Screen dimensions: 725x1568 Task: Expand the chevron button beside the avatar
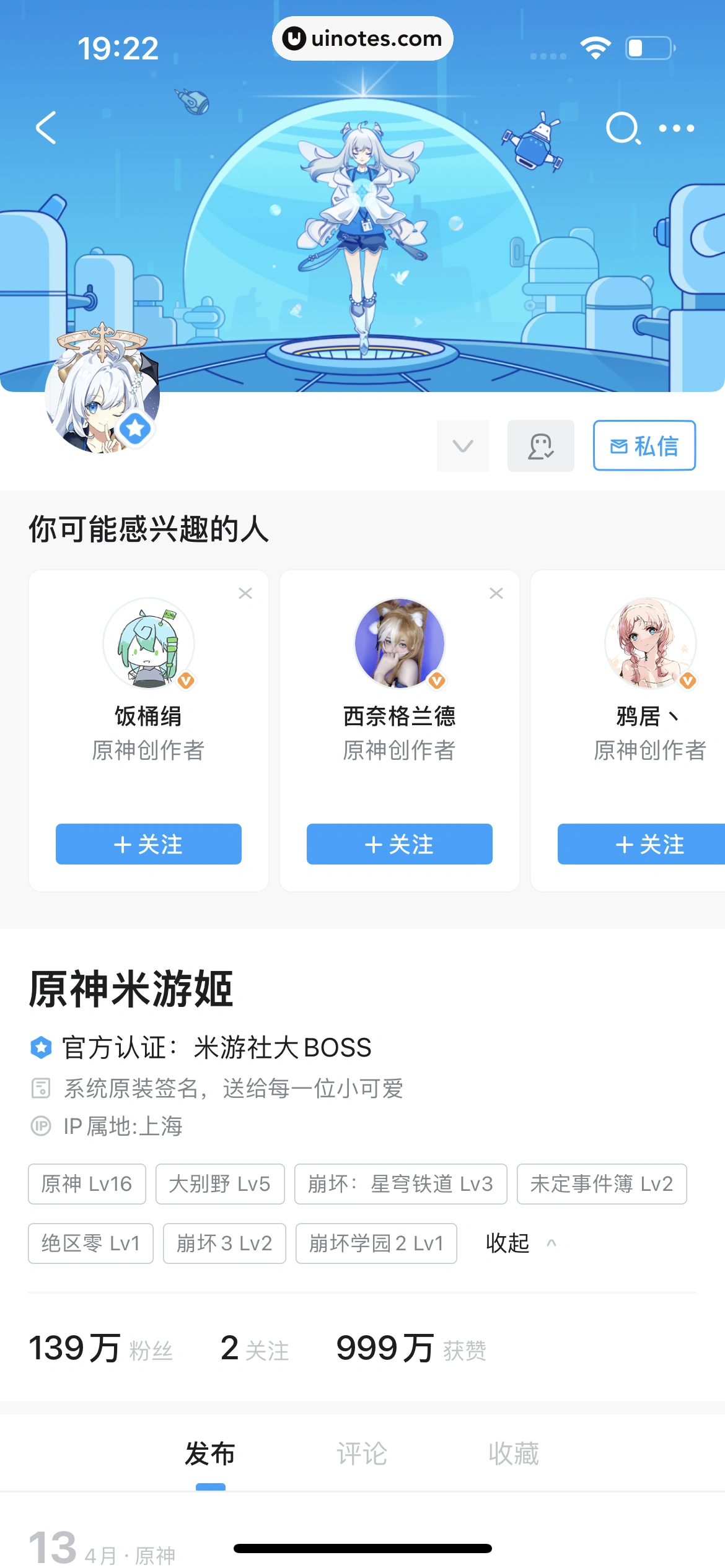coord(463,445)
